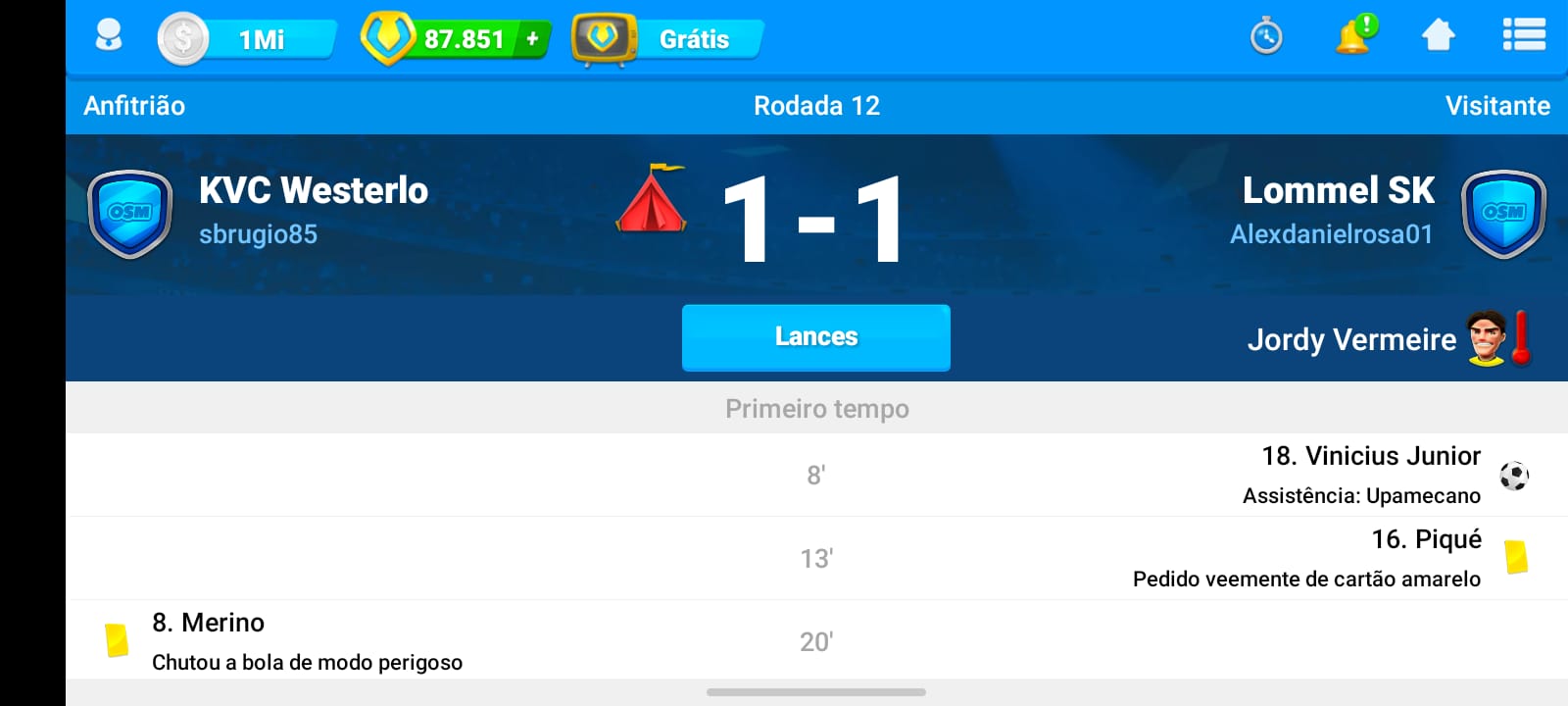Add more boss coins with plus

532,39
